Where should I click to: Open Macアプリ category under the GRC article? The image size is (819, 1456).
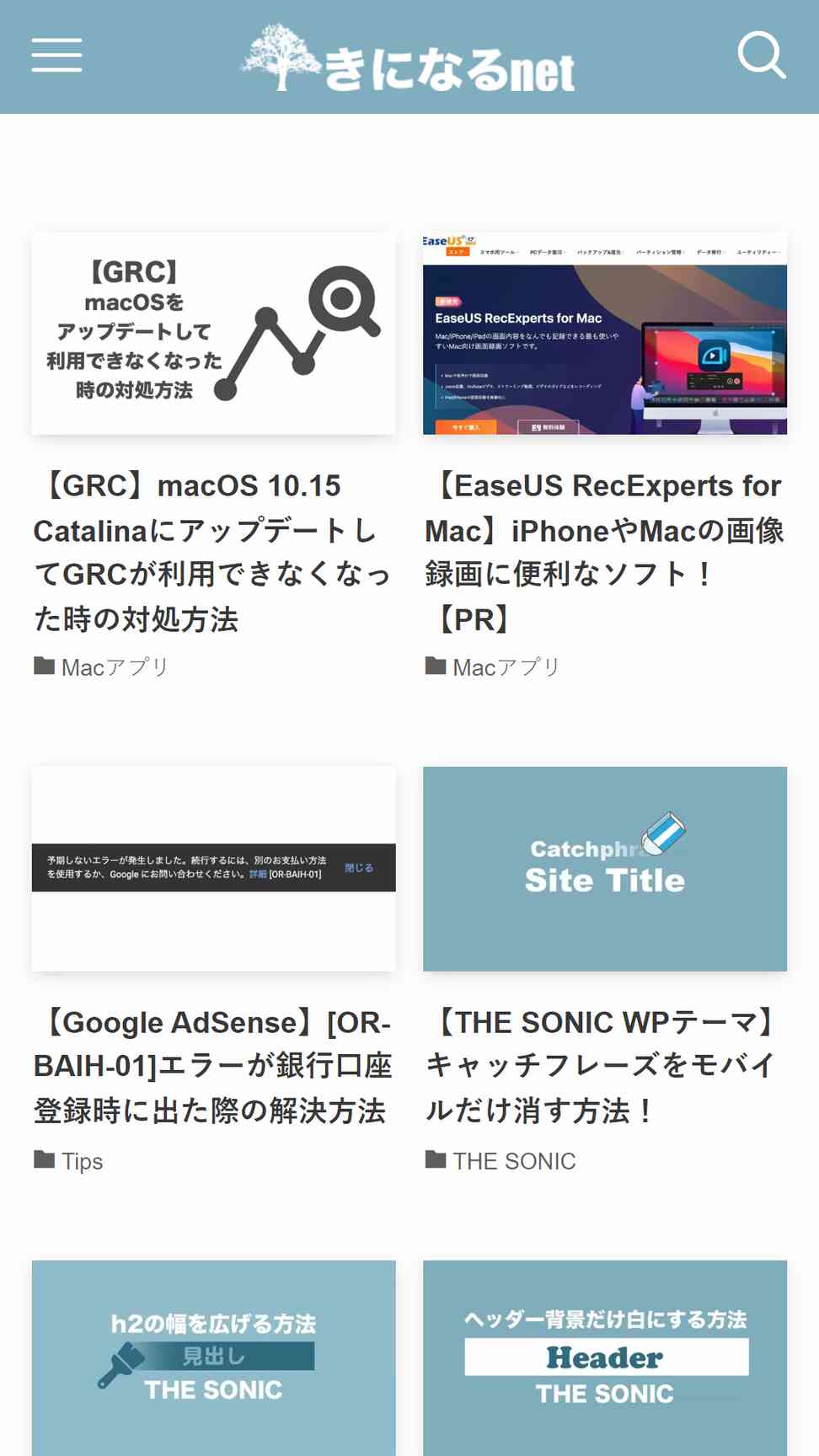(115, 667)
